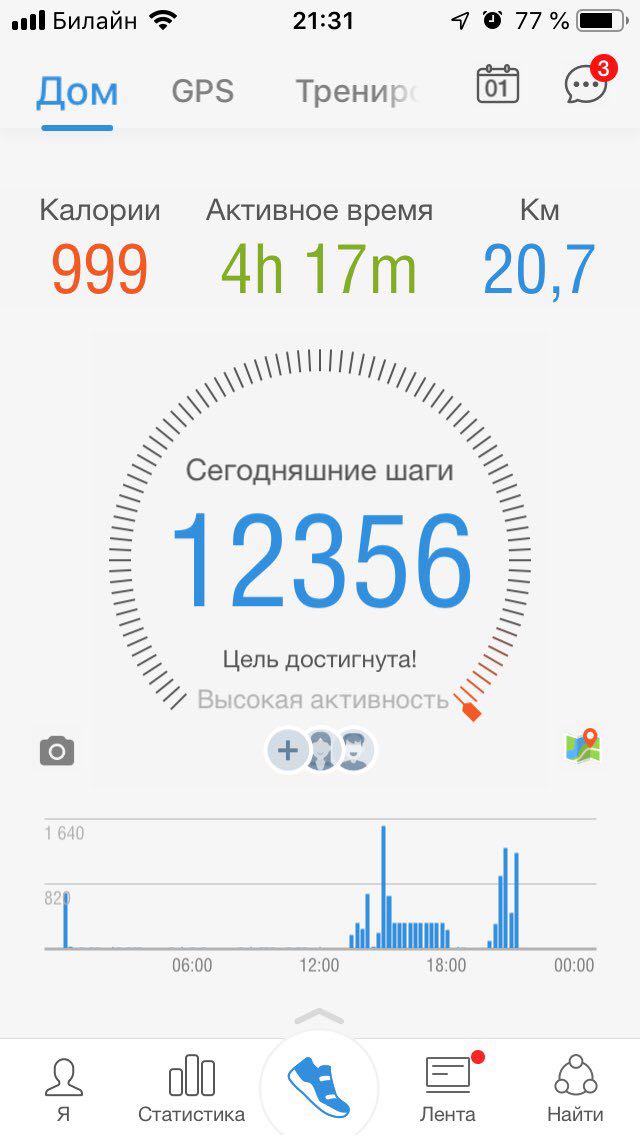Open the Тренировка tab
Viewport: 640px width, 1136px height.
tap(355, 91)
